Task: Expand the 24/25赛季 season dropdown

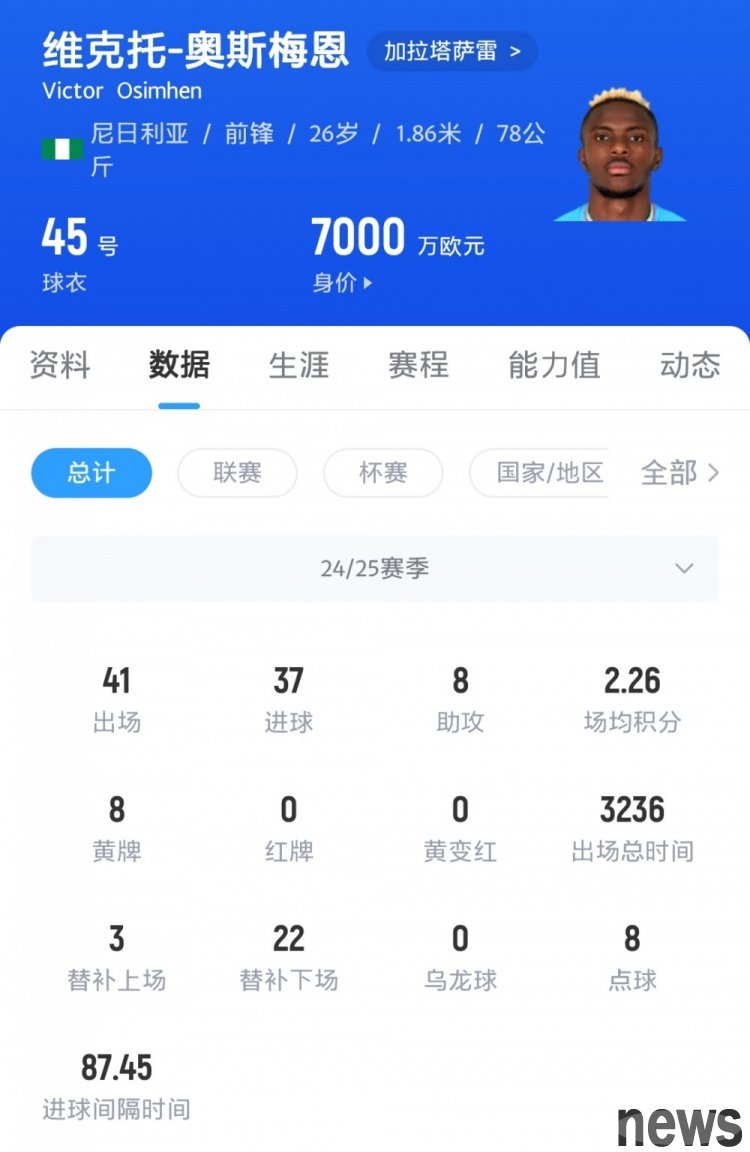Action: [375, 568]
